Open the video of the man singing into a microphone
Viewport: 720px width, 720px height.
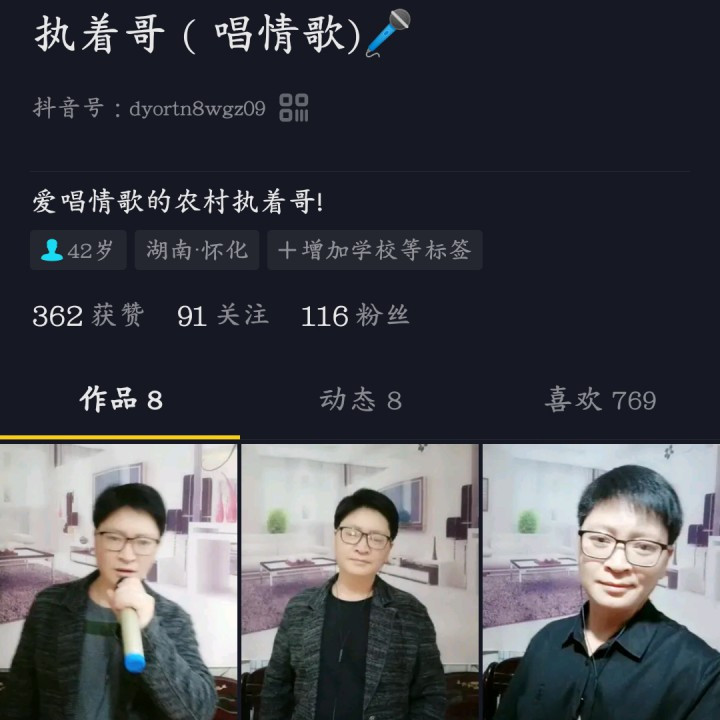click(x=119, y=580)
